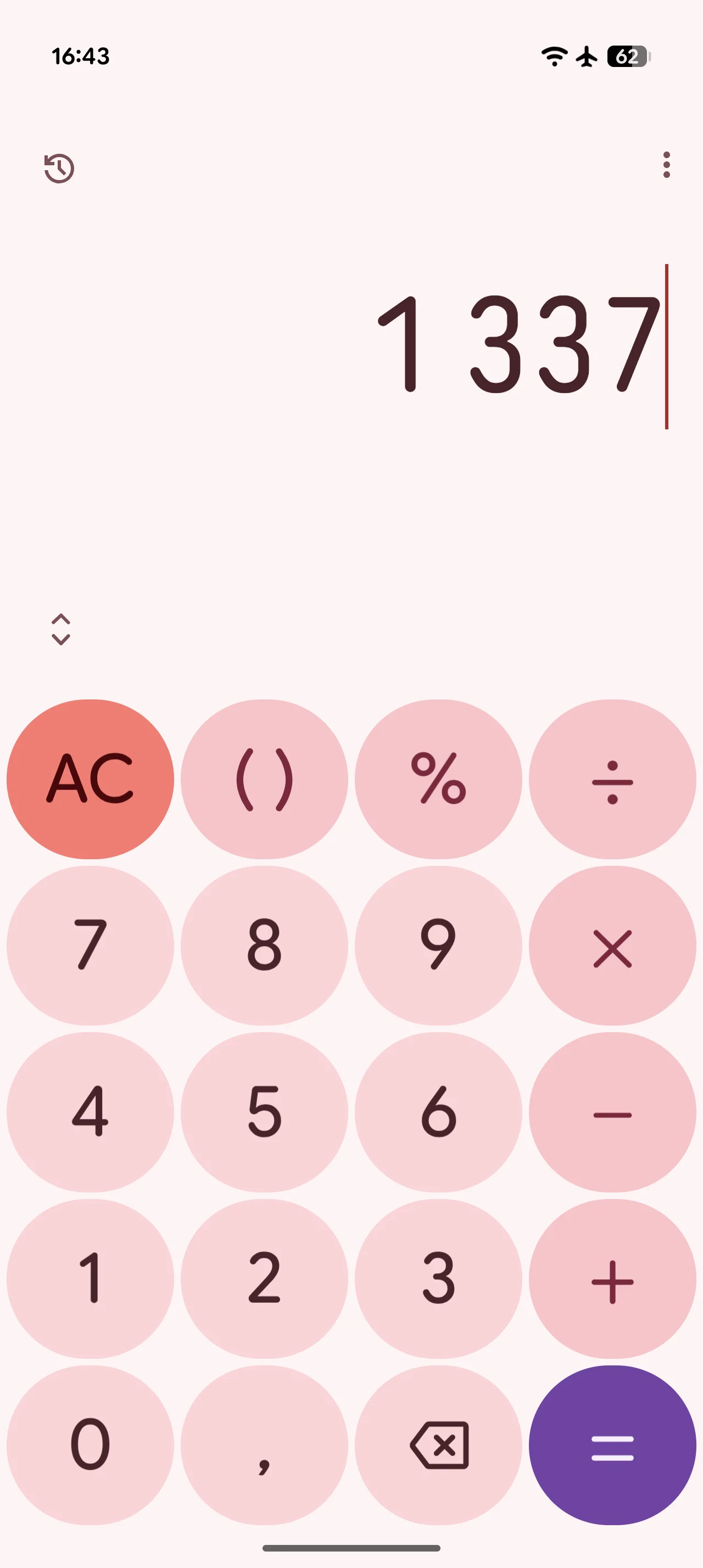Open the calculation history

point(59,168)
